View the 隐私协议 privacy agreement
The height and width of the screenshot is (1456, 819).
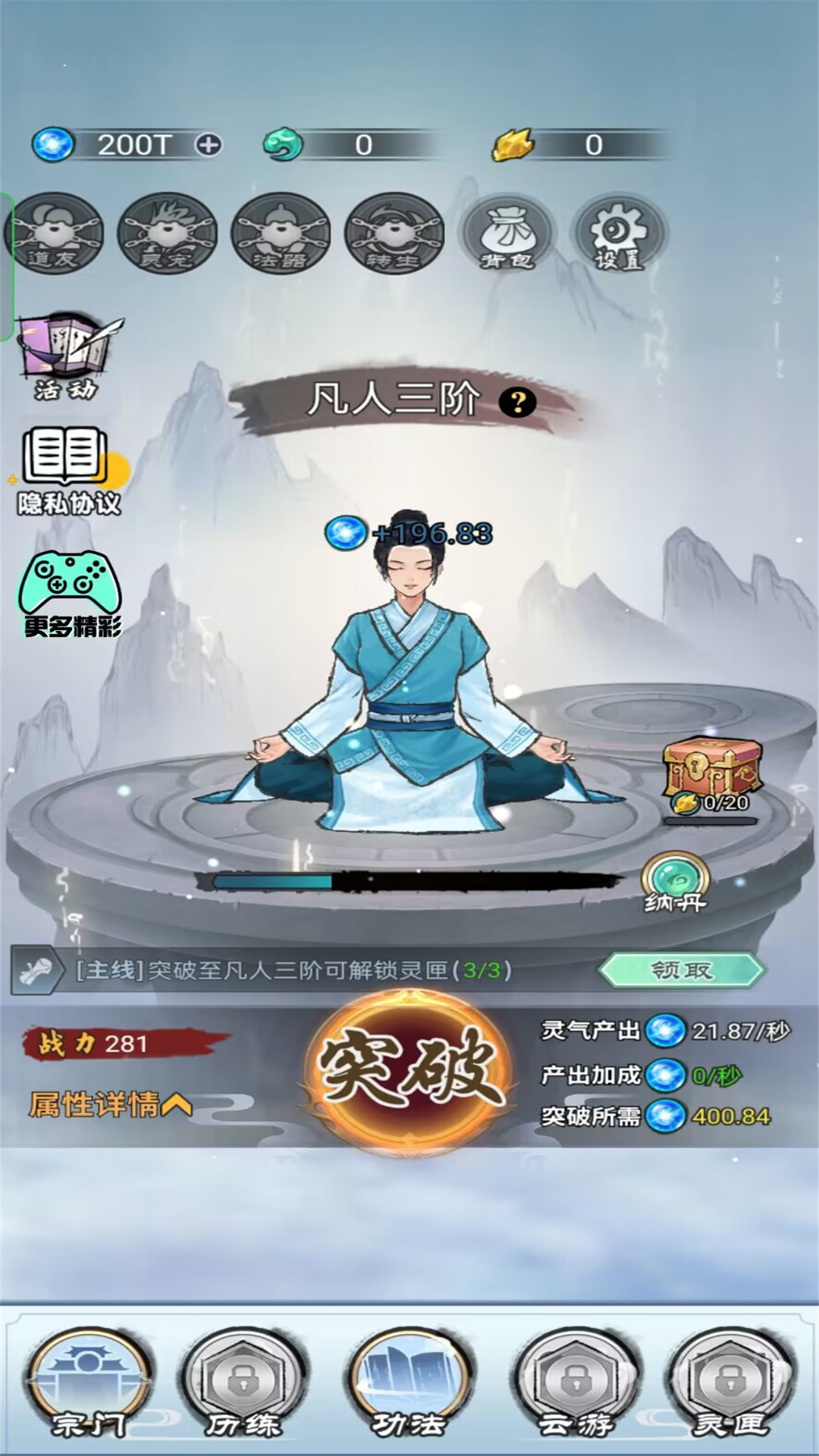point(68,470)
